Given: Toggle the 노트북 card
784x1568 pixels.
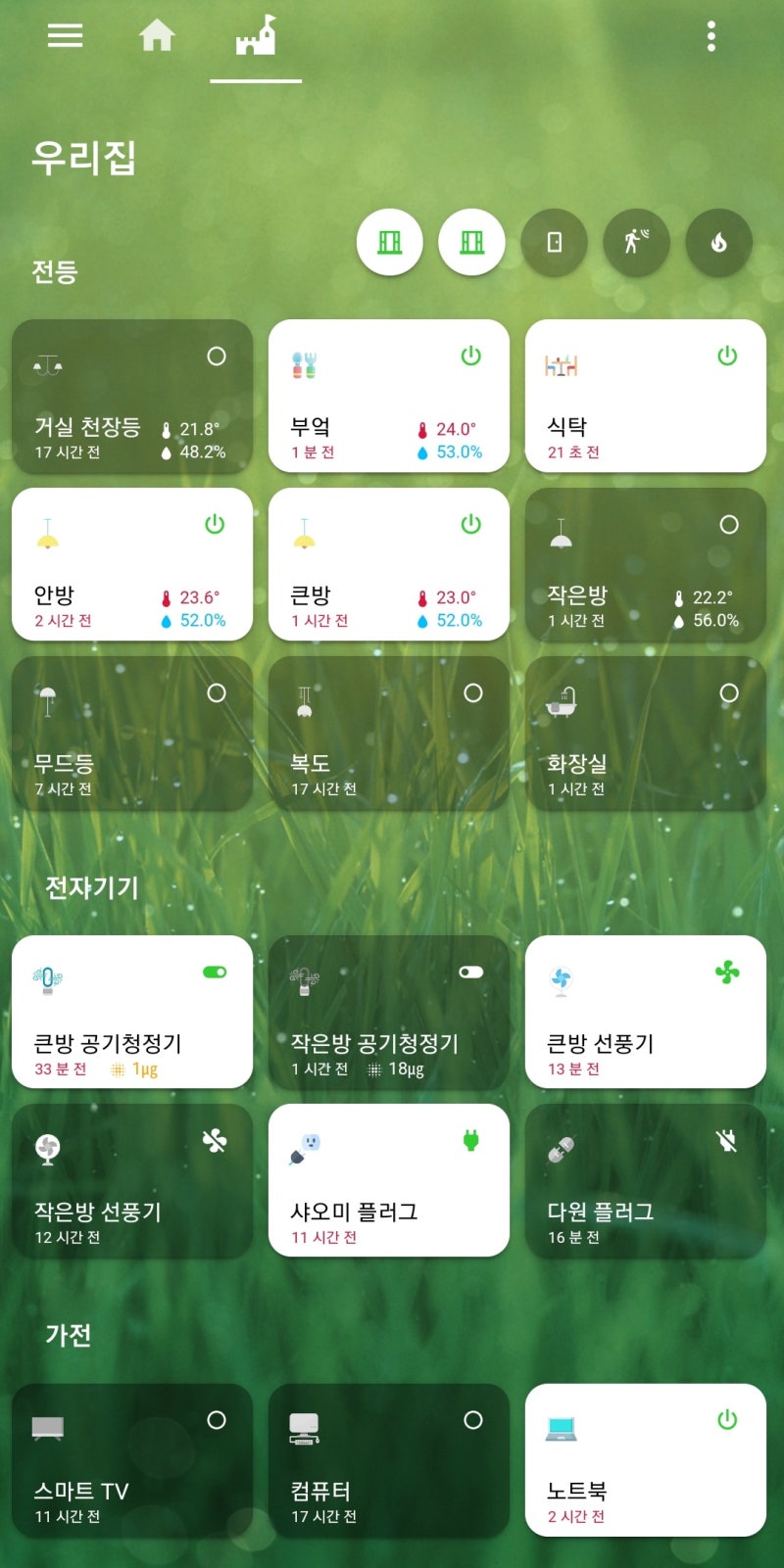Looking at the screenshot, I should click(x=727, y=1420).
